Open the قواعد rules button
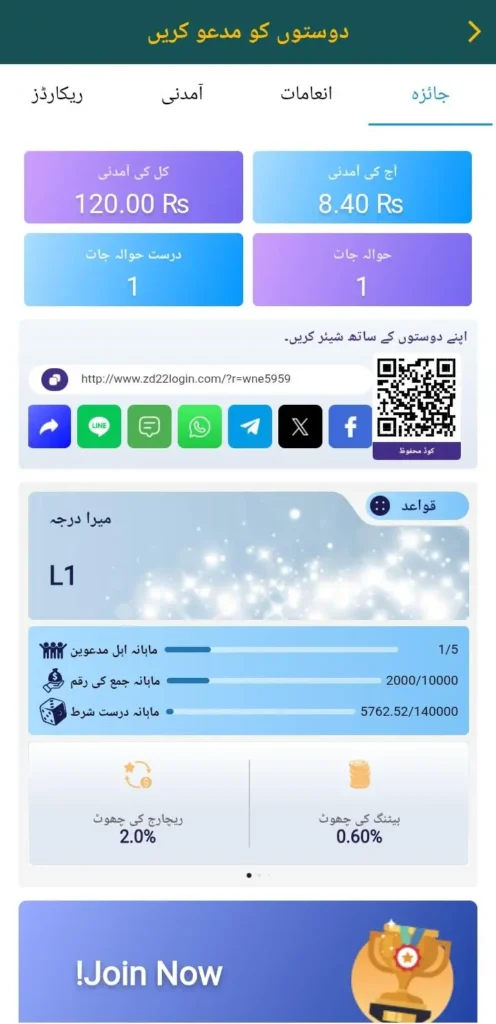The image size is (496, 1024). pyautogui.click(x=417, y=505)
